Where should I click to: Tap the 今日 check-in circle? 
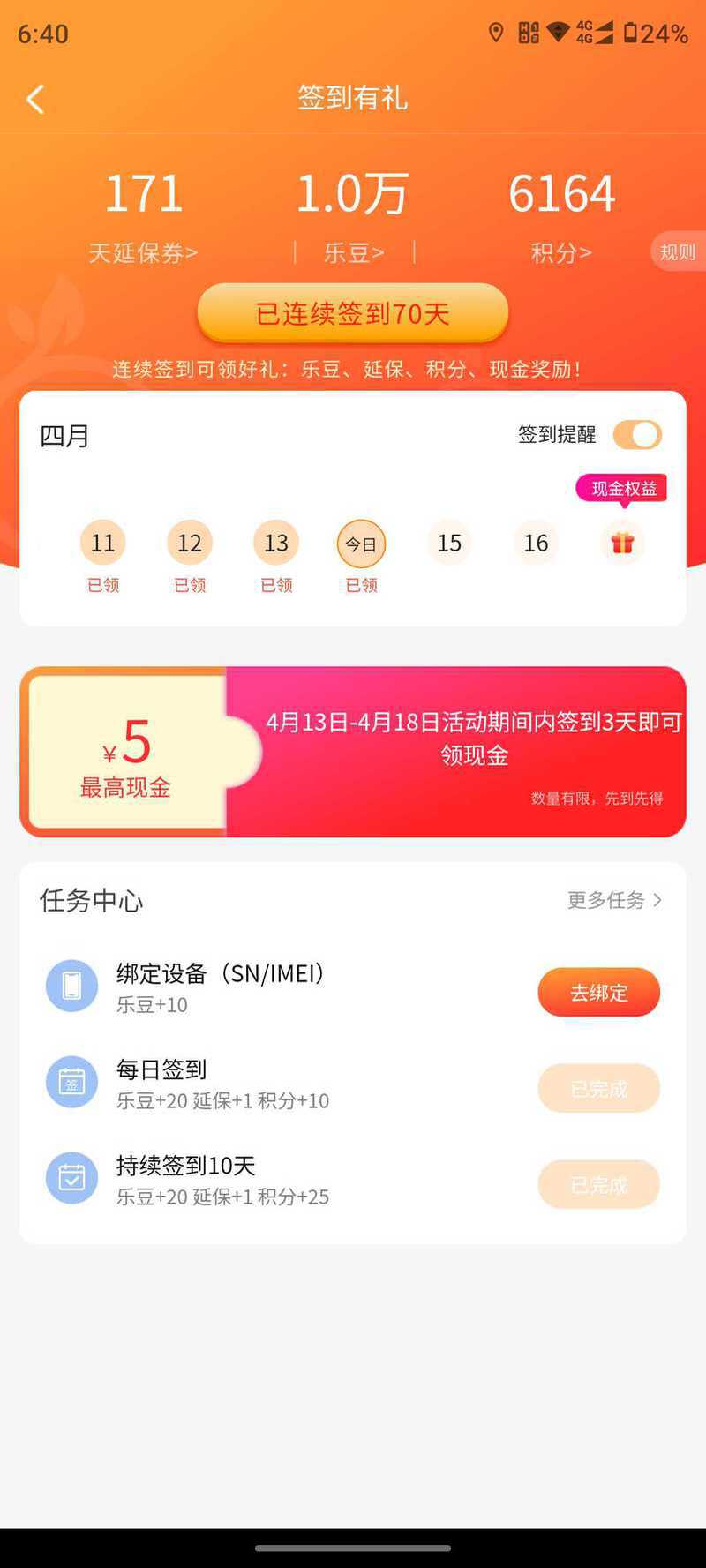[x=361, y=544]
